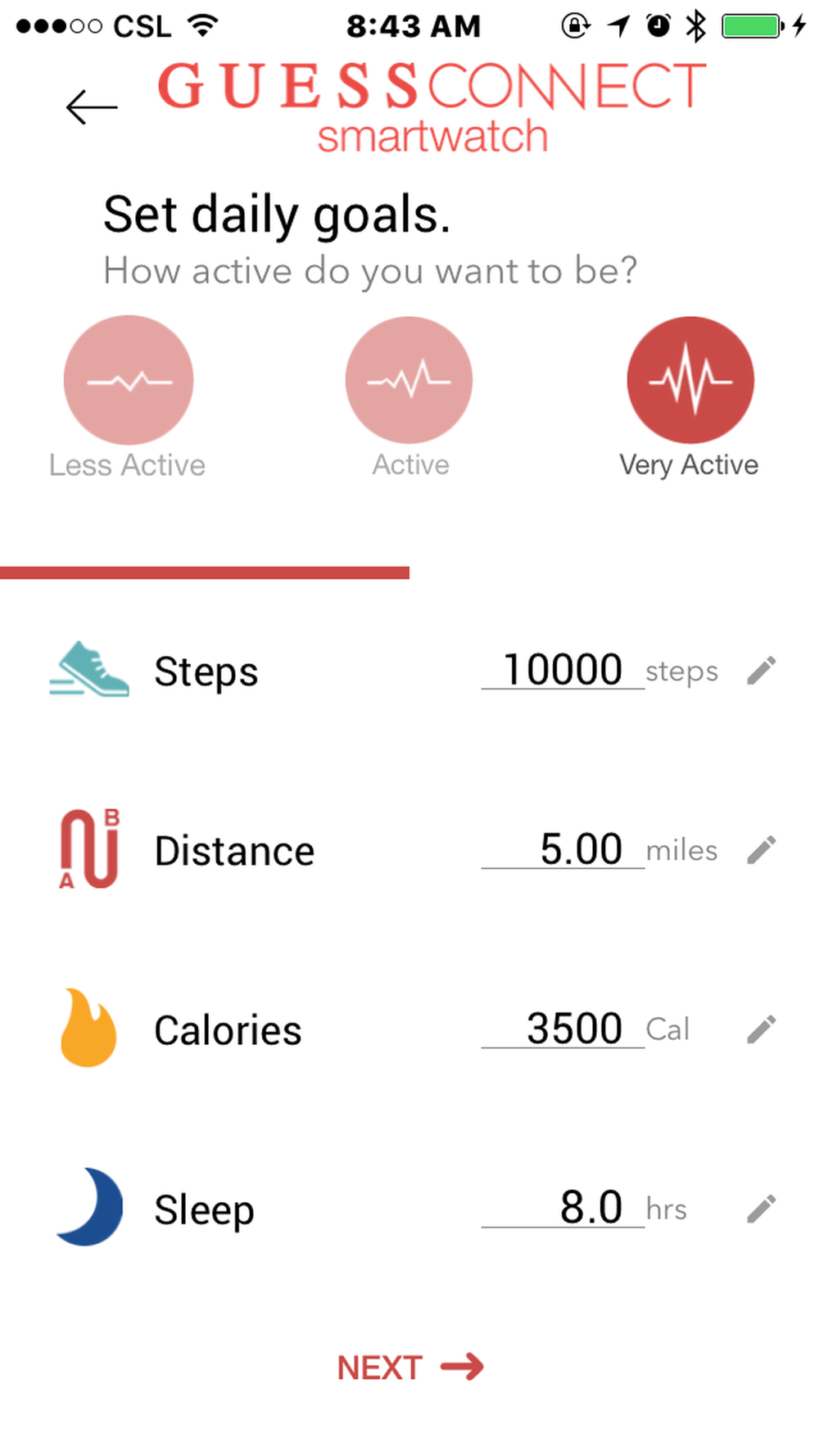Select the Active activity level
This screenshot has width=819, height=1456.
(x=409, y=379)
